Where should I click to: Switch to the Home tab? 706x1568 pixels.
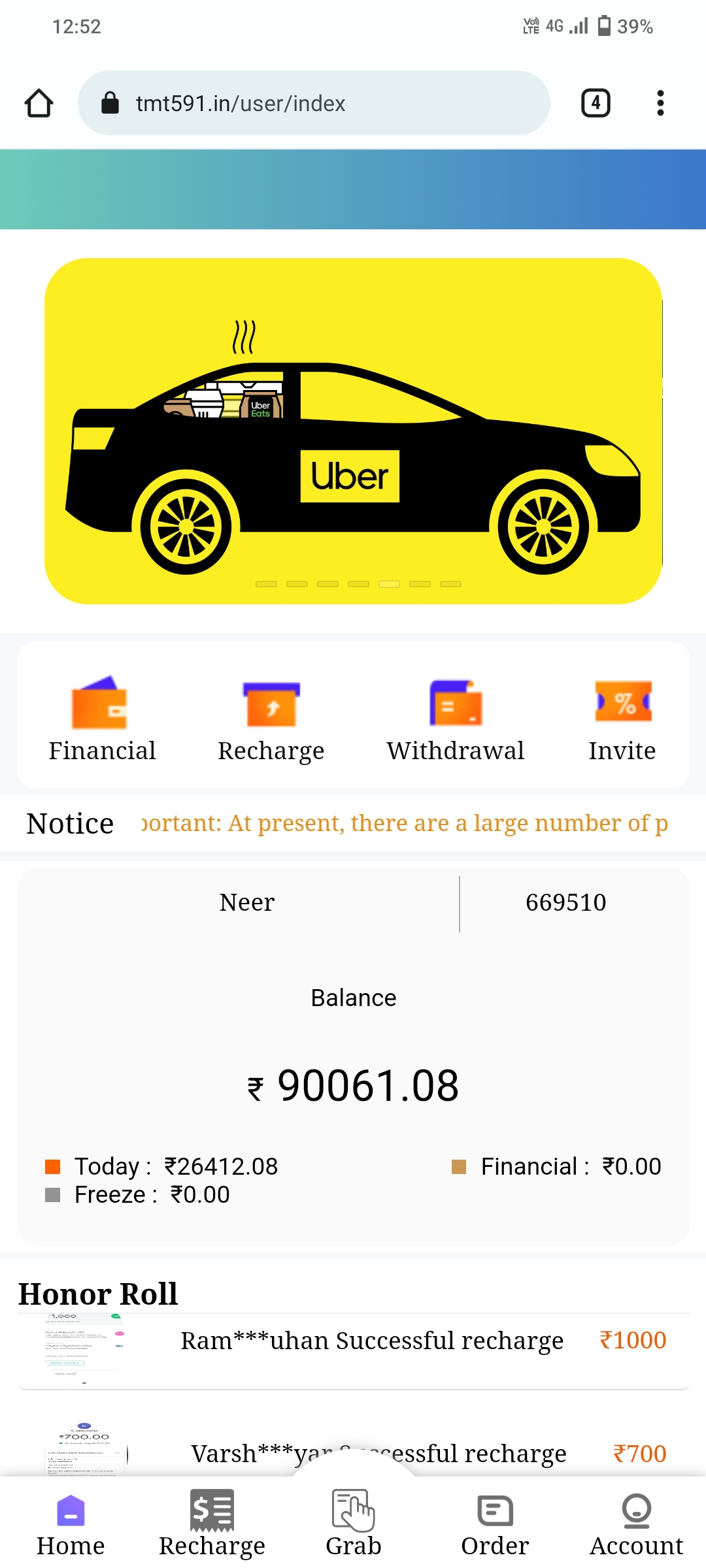click(x=71, y=1526)
